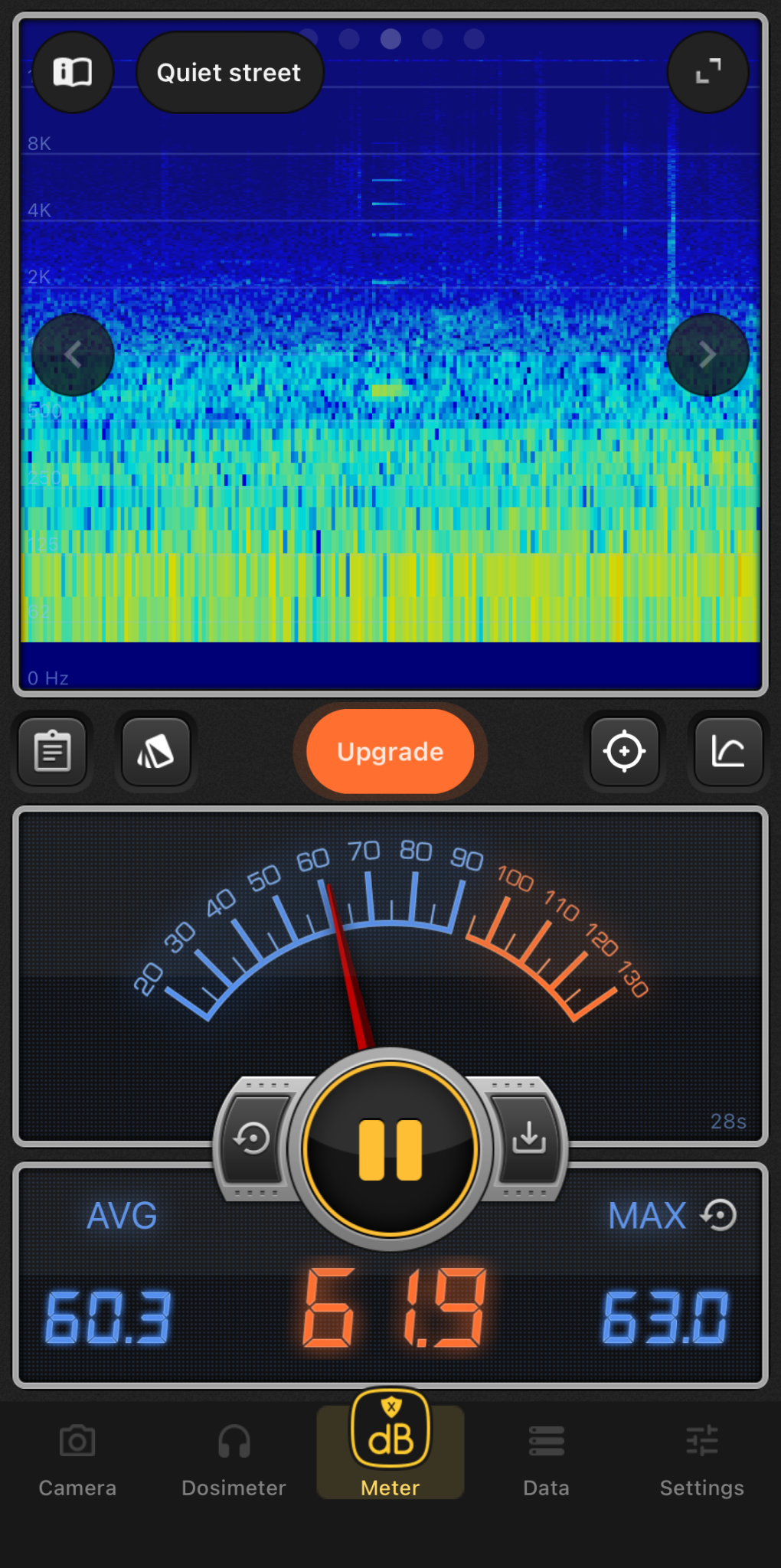Save the recording with the download button
Image resolution: width=781 pixels, height=1568 pixels.
pos(529,1138)
